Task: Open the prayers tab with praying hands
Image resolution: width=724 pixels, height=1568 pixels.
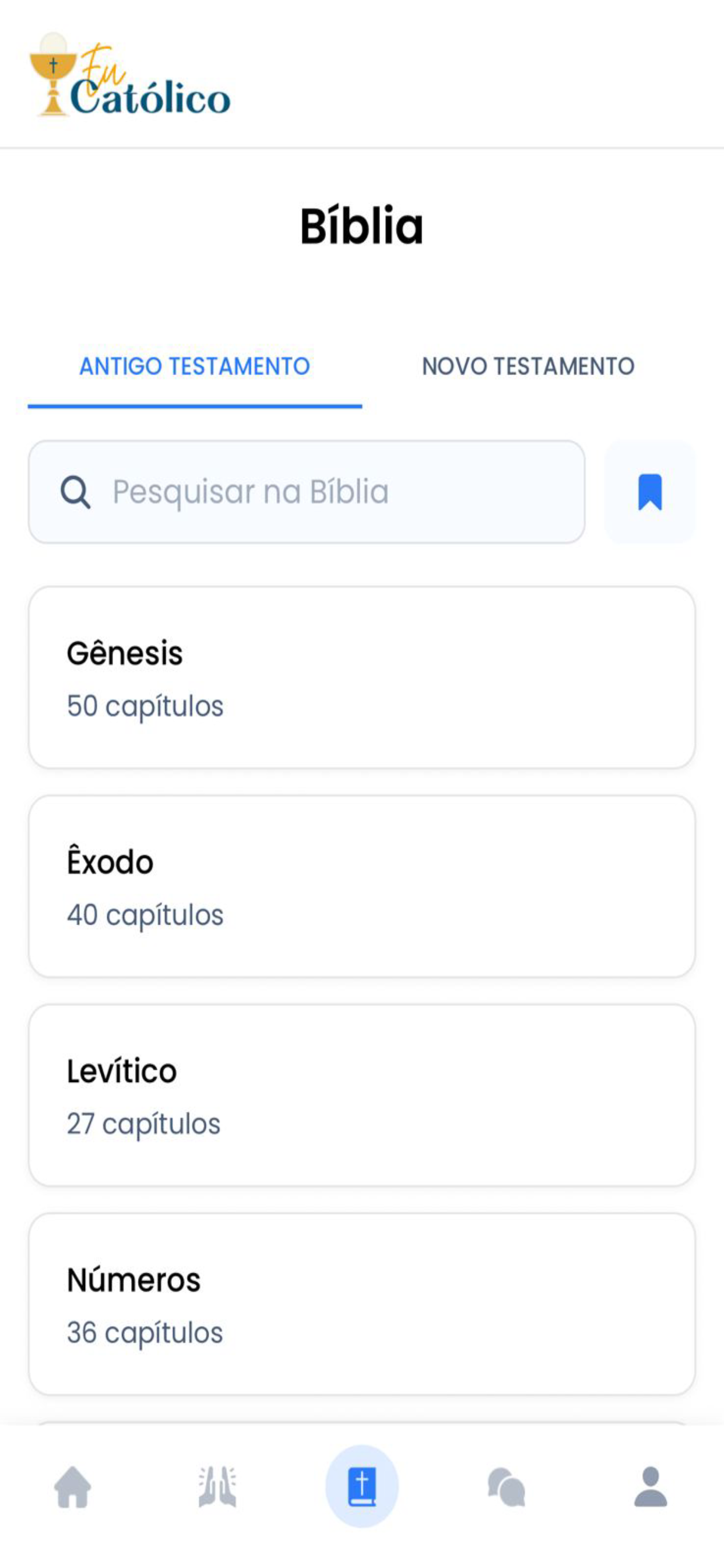Action: coord(217,1486)
